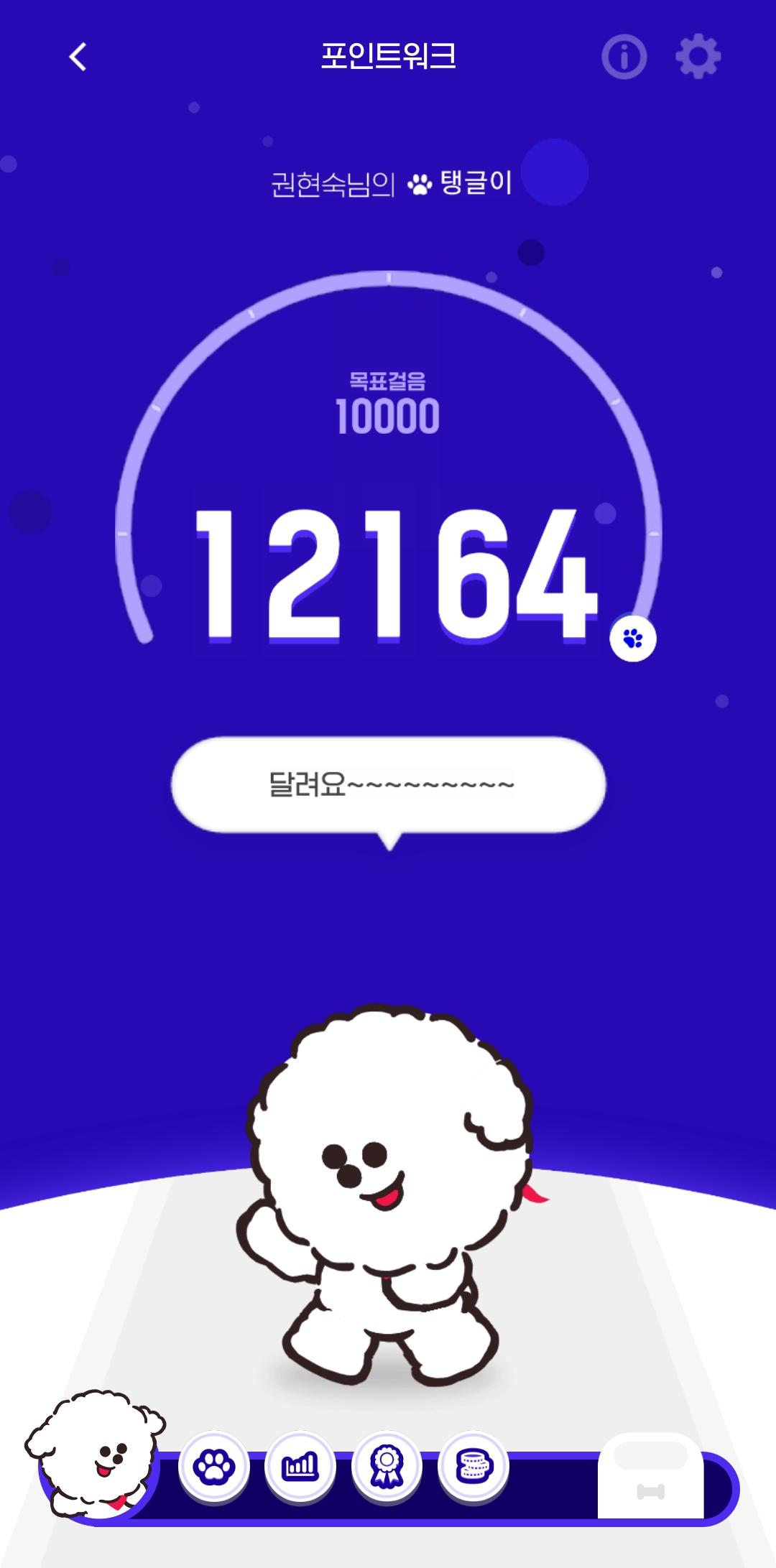Check points with the coin stack icon
Viewport: 776px width, 1568px height.
(473, 1467)
